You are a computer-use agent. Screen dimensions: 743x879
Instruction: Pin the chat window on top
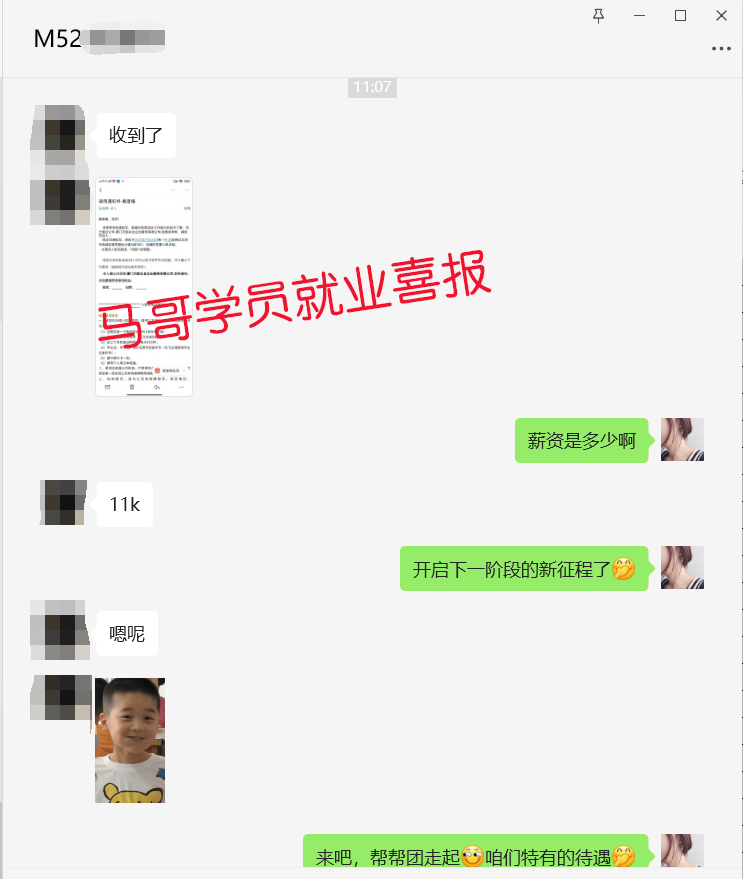599,15
